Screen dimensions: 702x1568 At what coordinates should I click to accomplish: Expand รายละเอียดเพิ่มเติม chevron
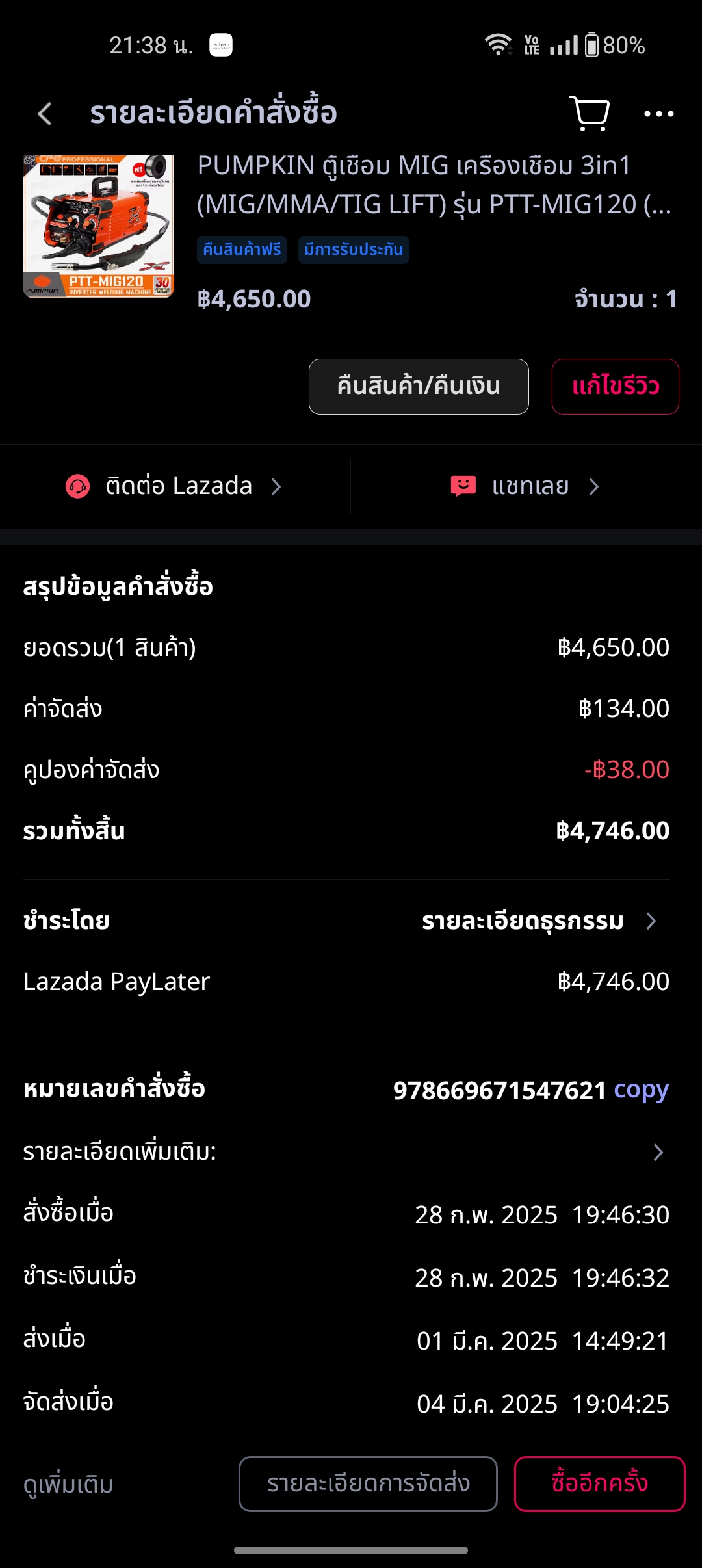point(658,1153)
